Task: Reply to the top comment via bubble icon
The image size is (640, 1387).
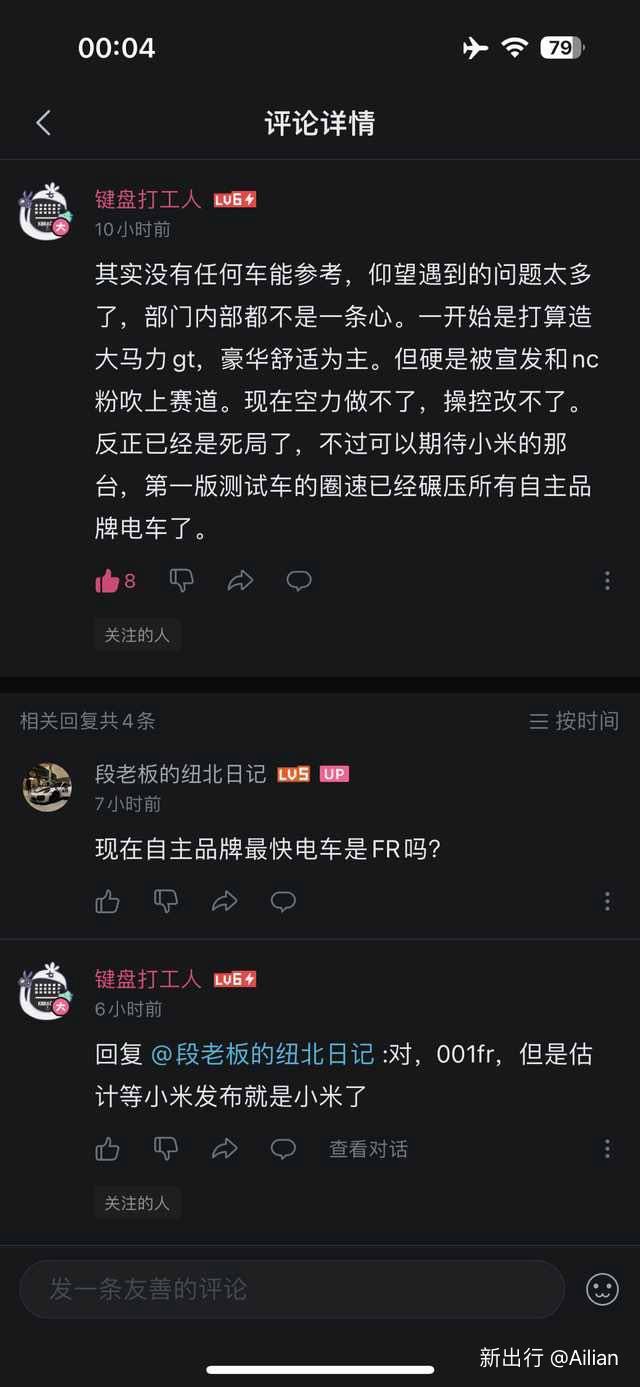Action: [x=299, y=581]
